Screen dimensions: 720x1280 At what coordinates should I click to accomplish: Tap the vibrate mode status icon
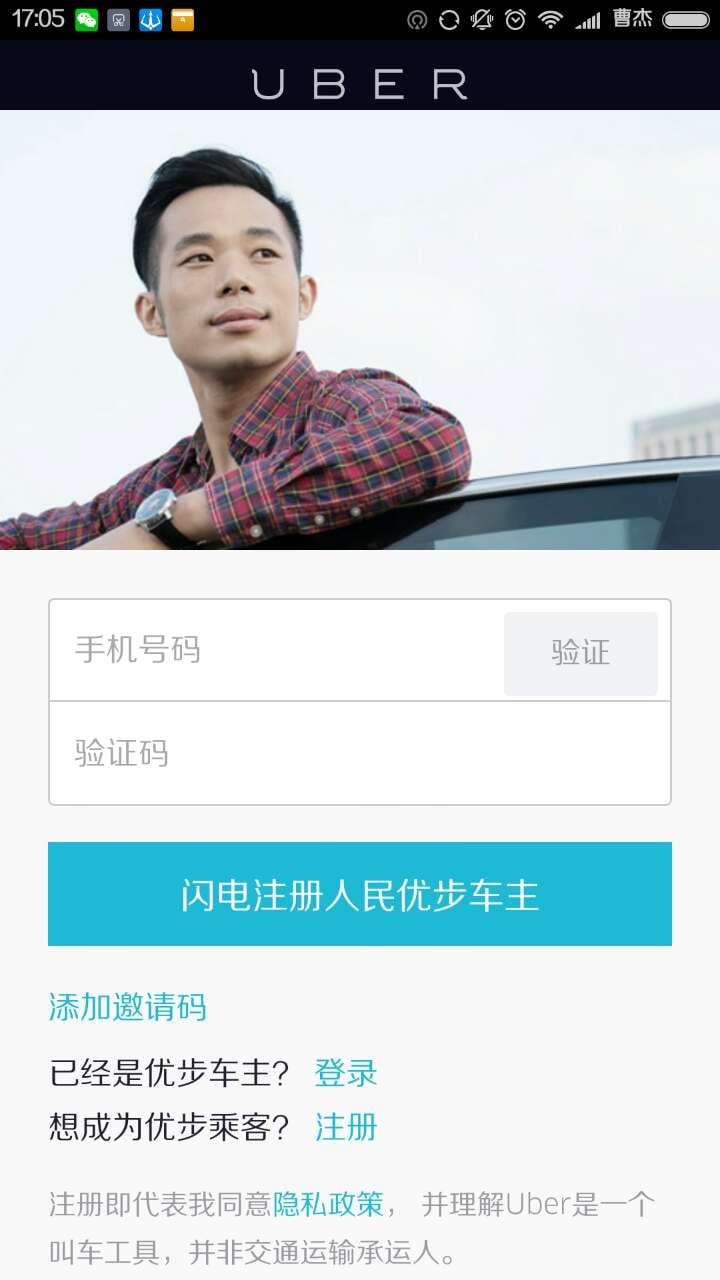pyautogui.click(x=480, y=18)
